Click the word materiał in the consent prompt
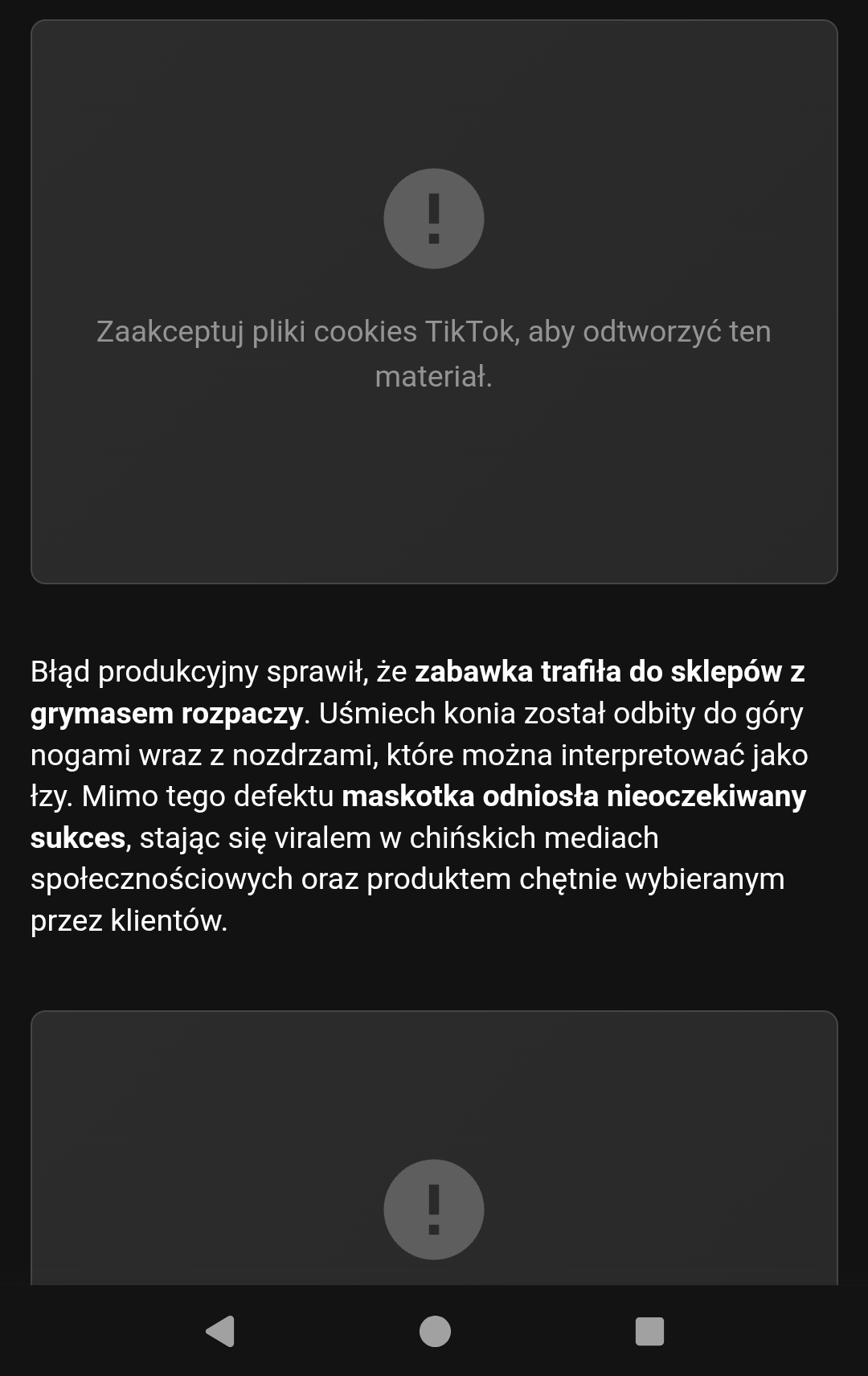Viewport: 868px width, 1376px height. coord(436,375)
